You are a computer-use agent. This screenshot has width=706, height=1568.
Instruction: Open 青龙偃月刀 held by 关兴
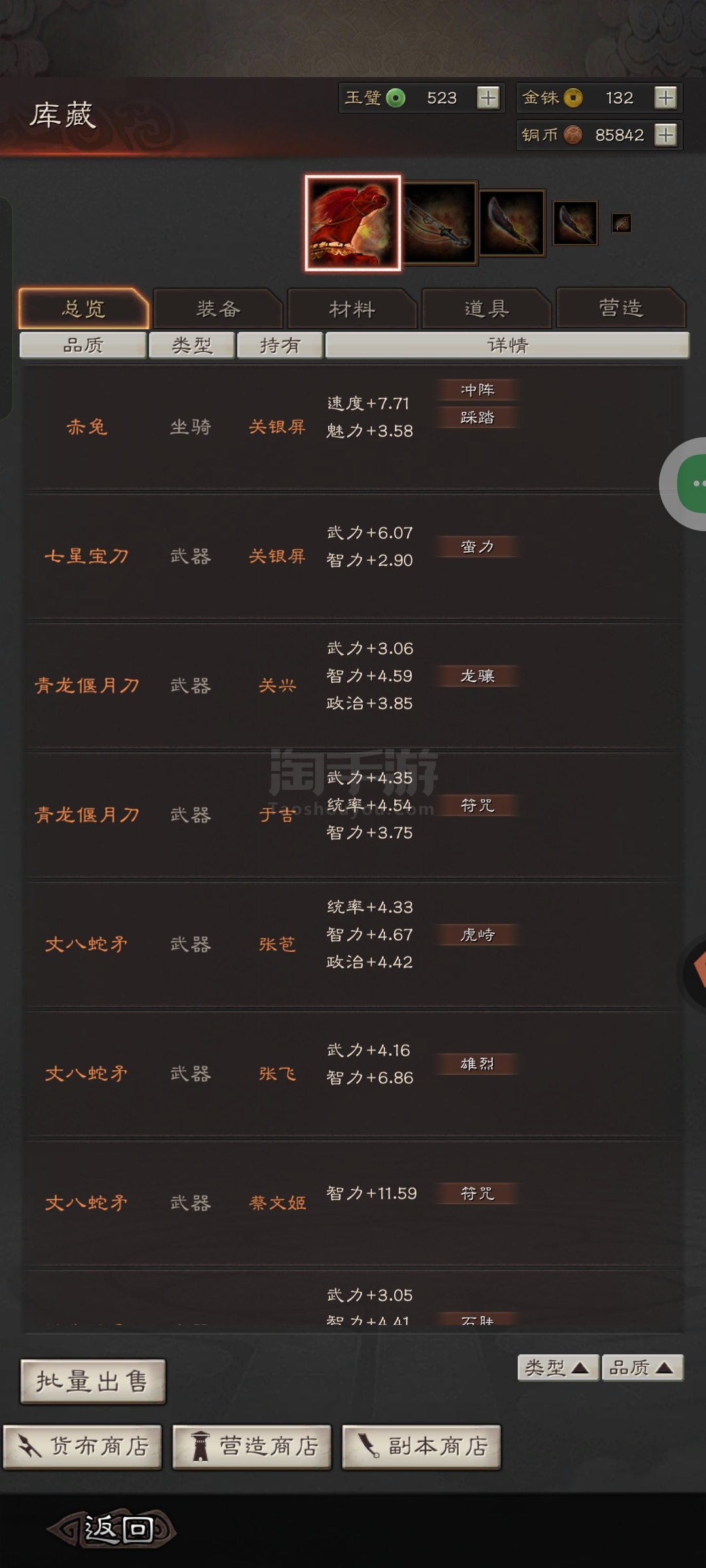click(353, 685)
